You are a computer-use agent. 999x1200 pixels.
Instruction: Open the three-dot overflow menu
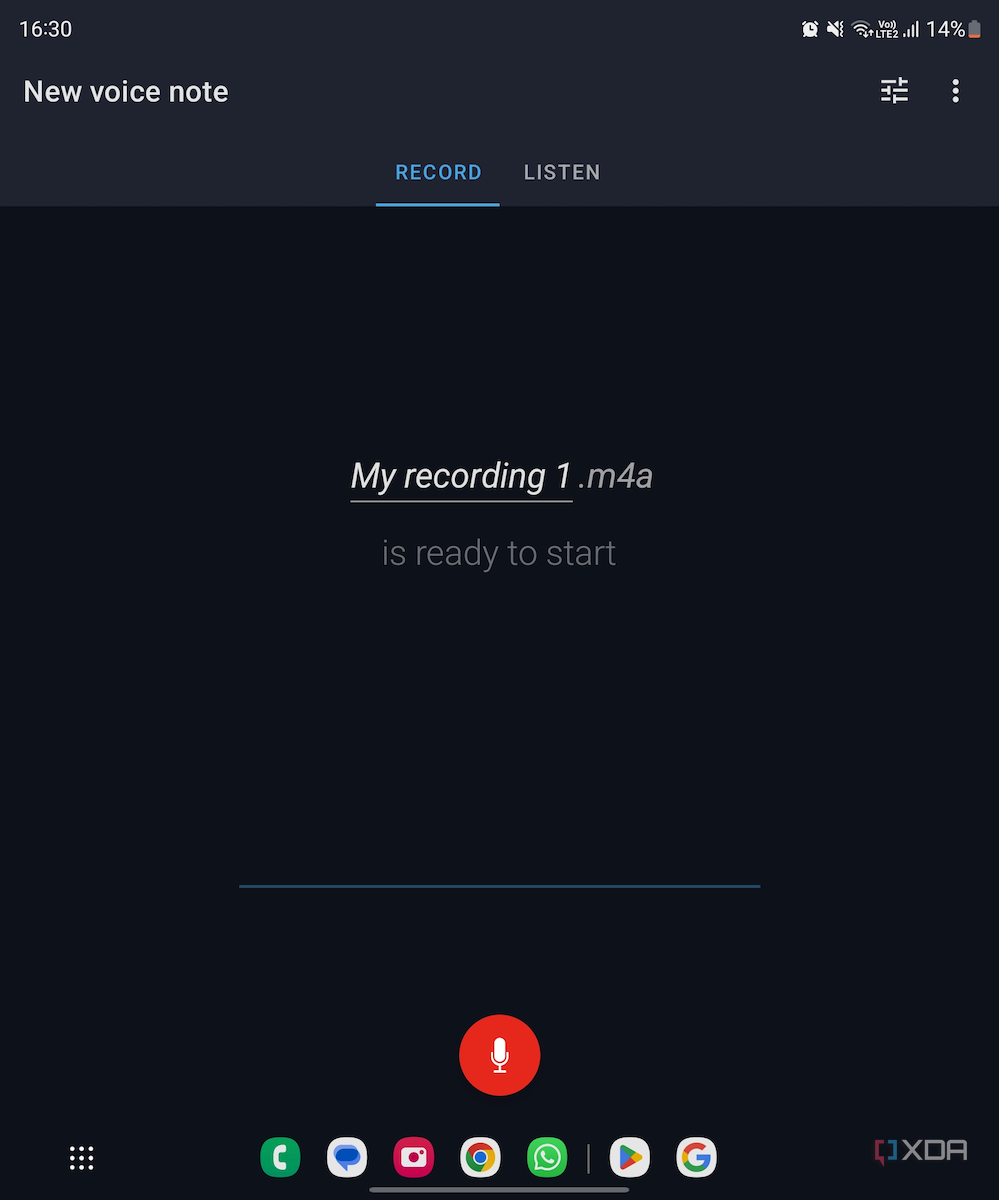click(x=955, y=91)
